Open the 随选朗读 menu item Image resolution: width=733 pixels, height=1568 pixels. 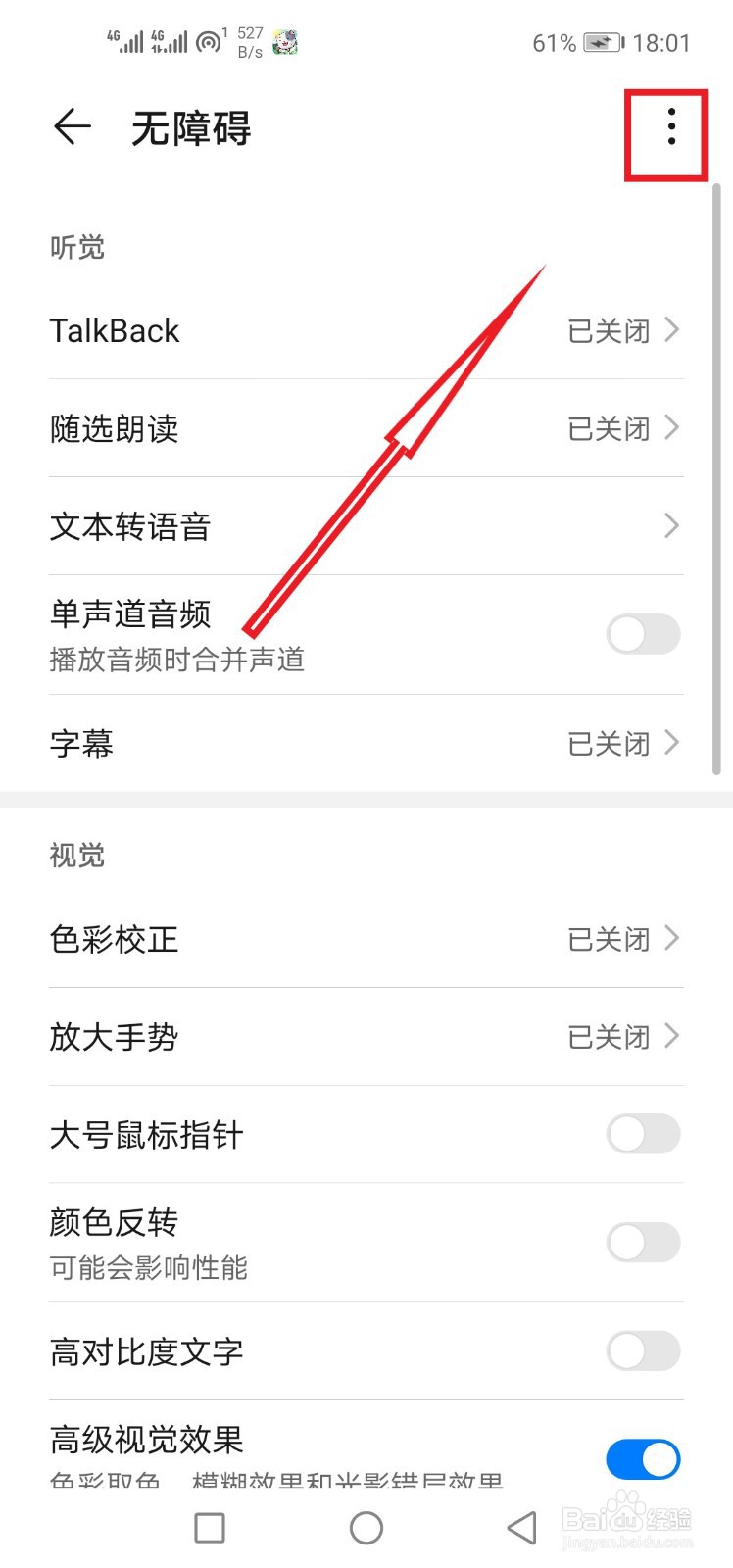(x=366, y=428)
